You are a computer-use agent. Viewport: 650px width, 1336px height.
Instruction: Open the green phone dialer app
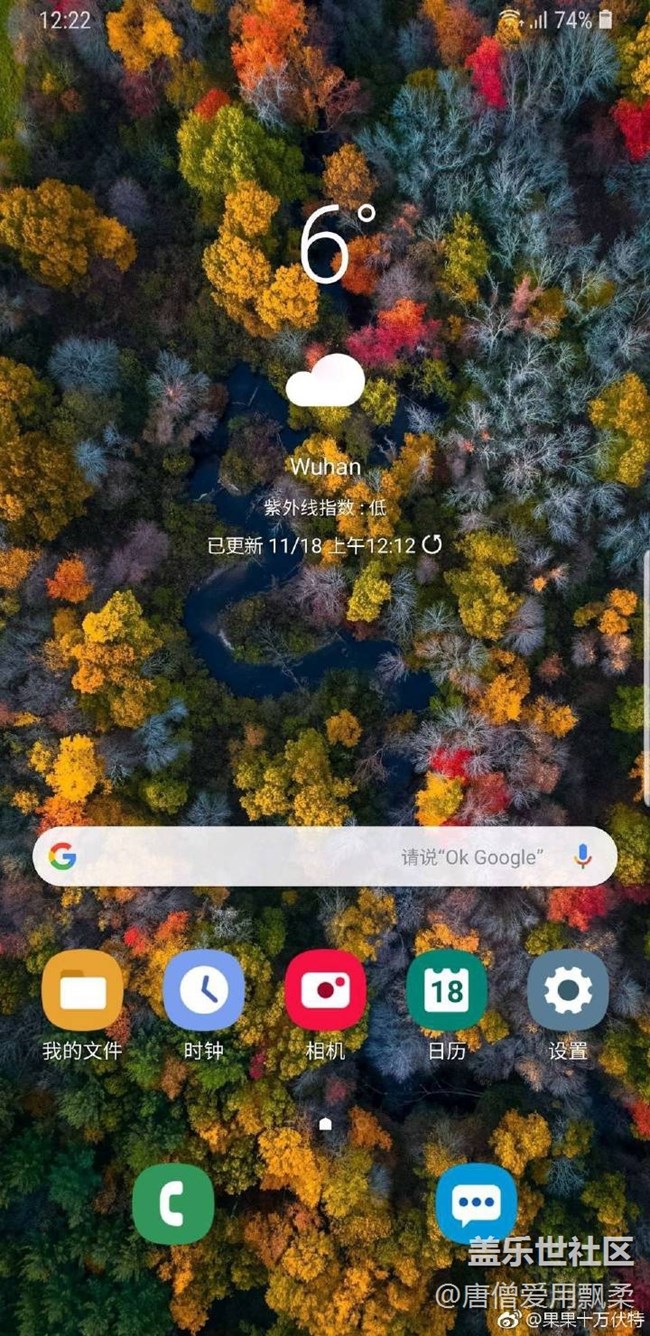[174, 1204]
